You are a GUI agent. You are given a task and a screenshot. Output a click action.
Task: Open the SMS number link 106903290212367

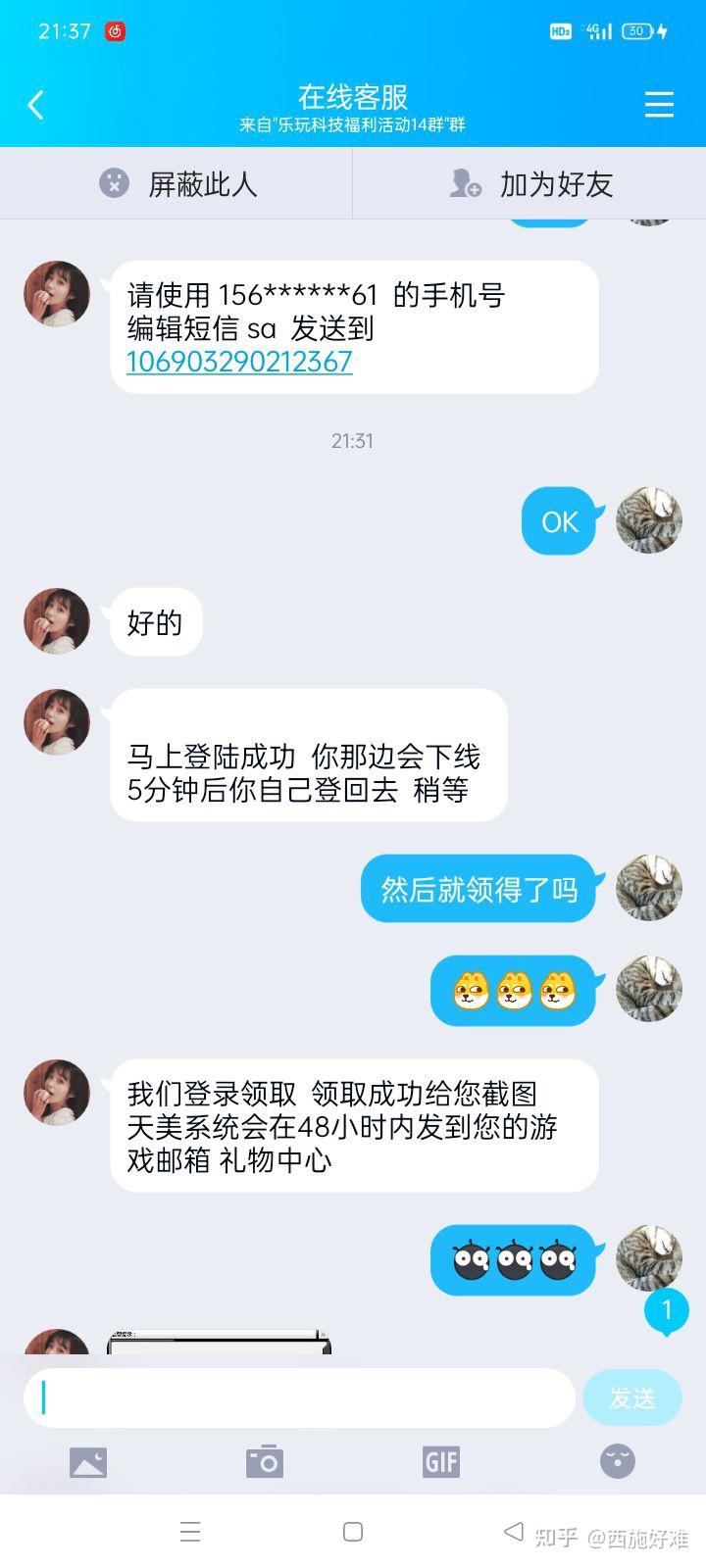238,362
